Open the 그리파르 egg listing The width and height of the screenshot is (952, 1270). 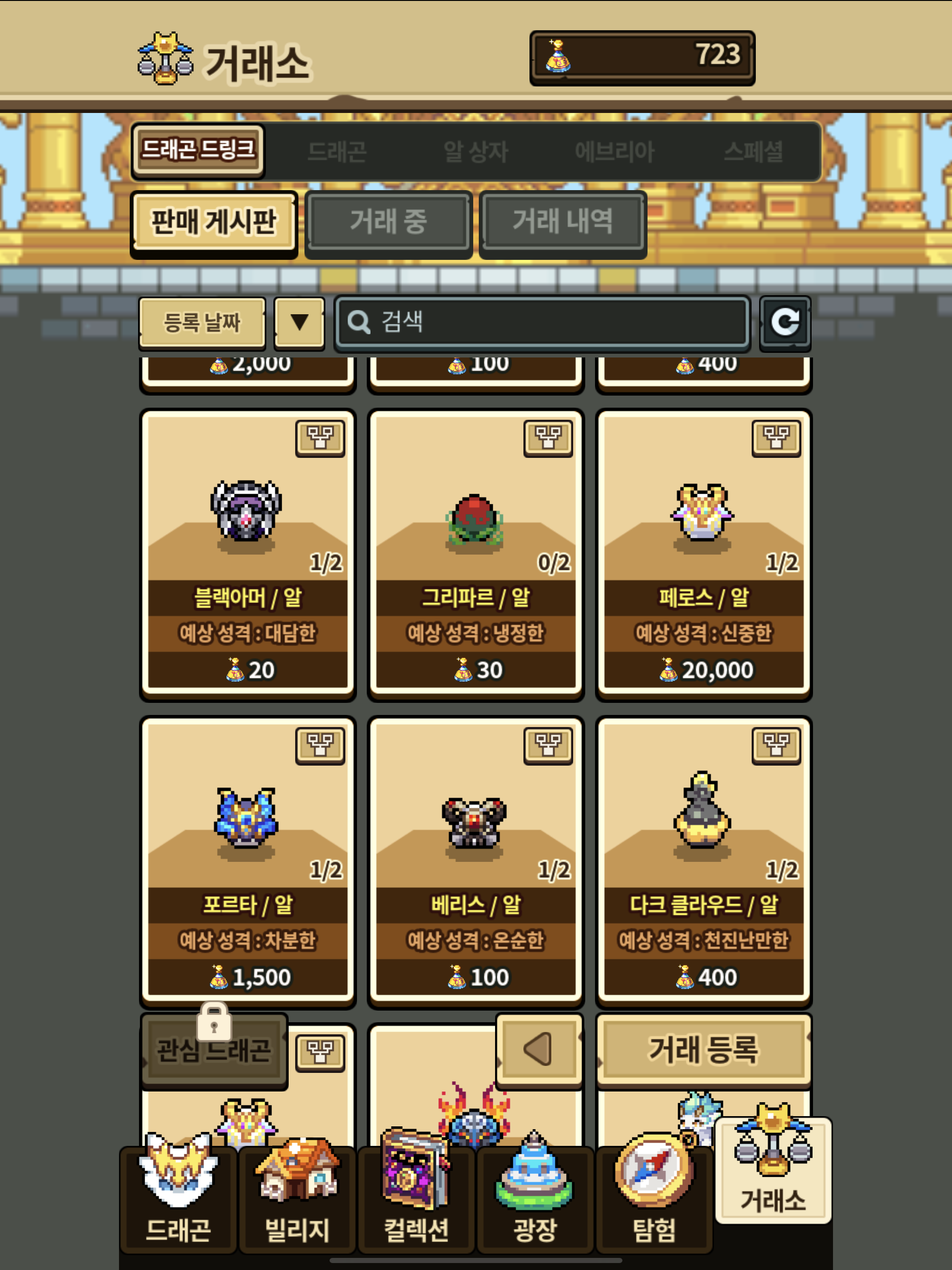[x=476, y=554]
